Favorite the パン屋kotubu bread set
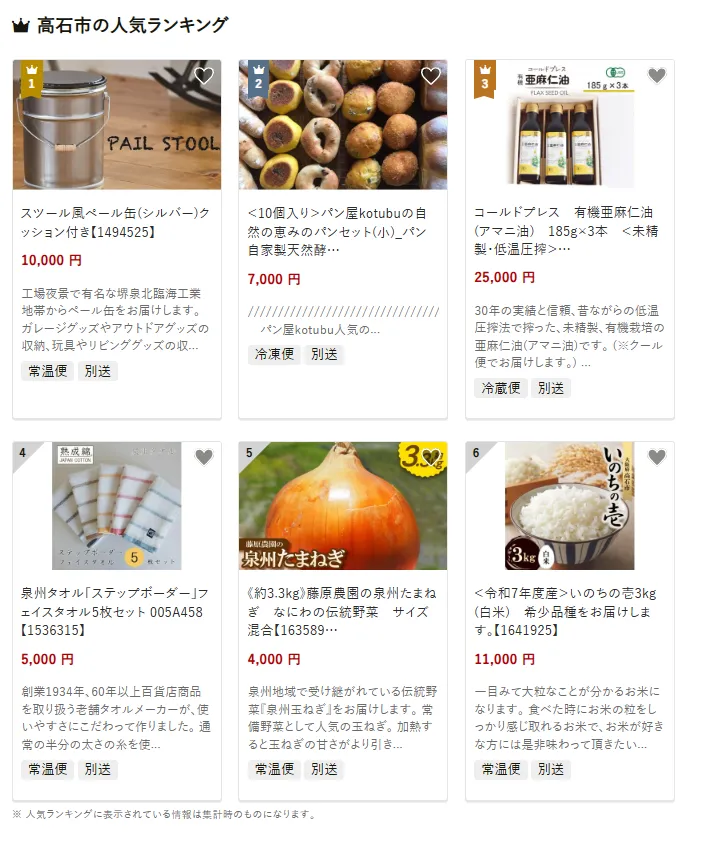 point(431,76)
